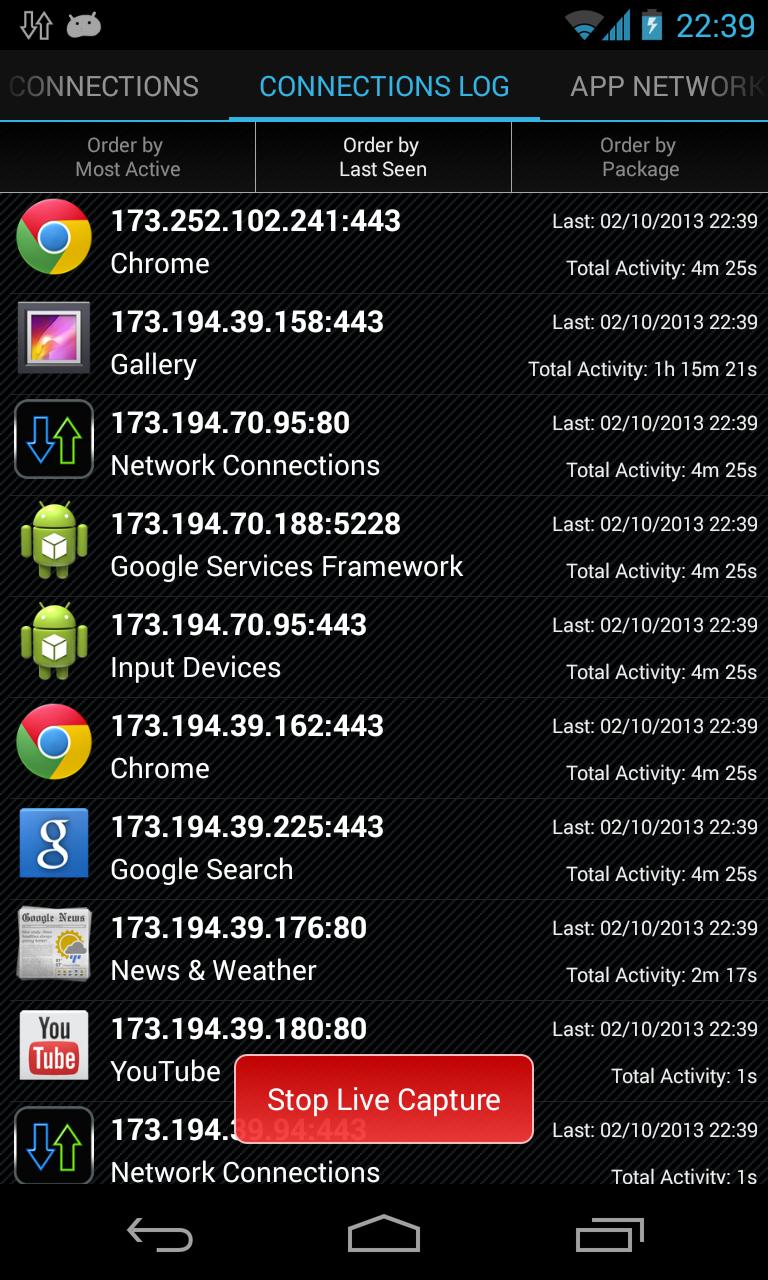Go back with the system back button

point(160,1235)
